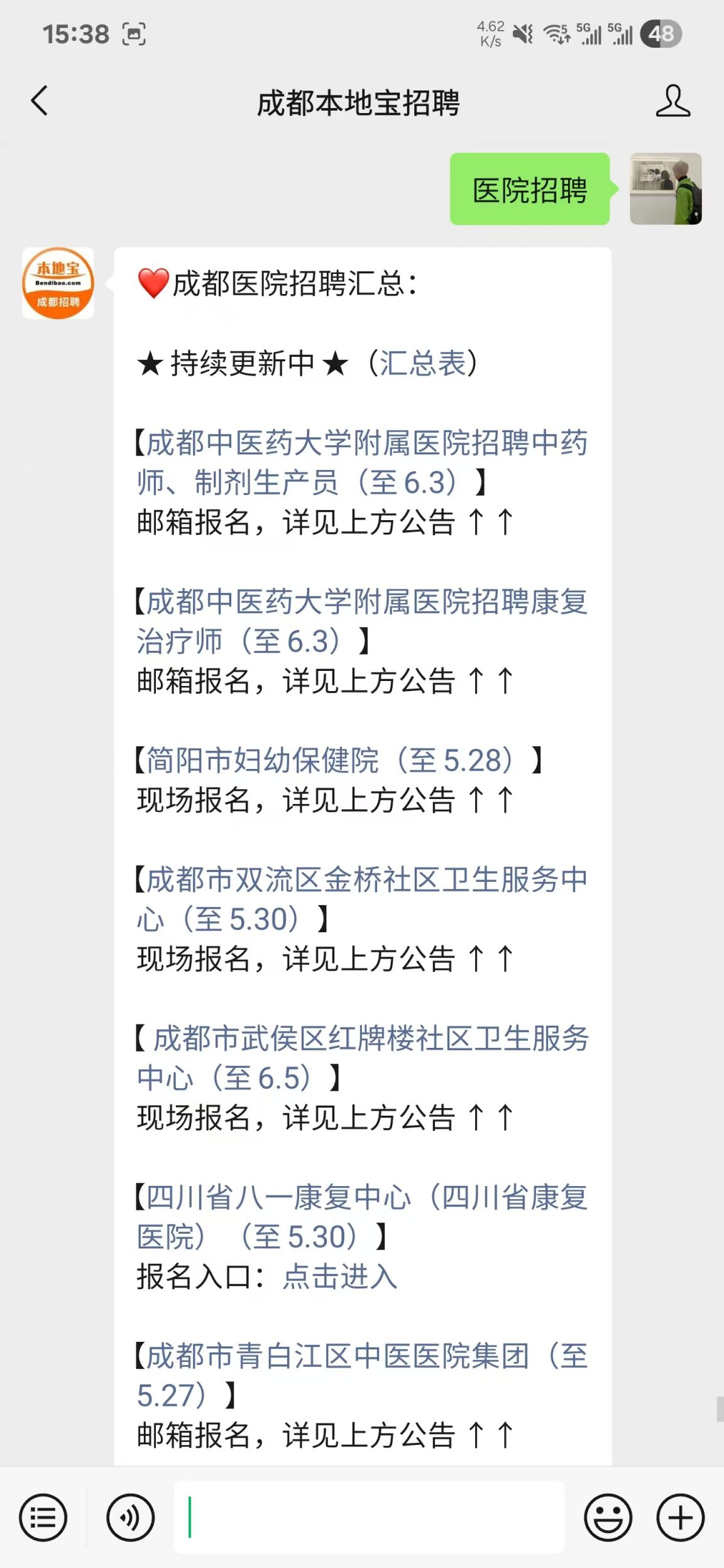Open 武侯区红牌楼社区卫生服务中心 link
This screenshot has width=724, height=1568.
[371, 1039]
